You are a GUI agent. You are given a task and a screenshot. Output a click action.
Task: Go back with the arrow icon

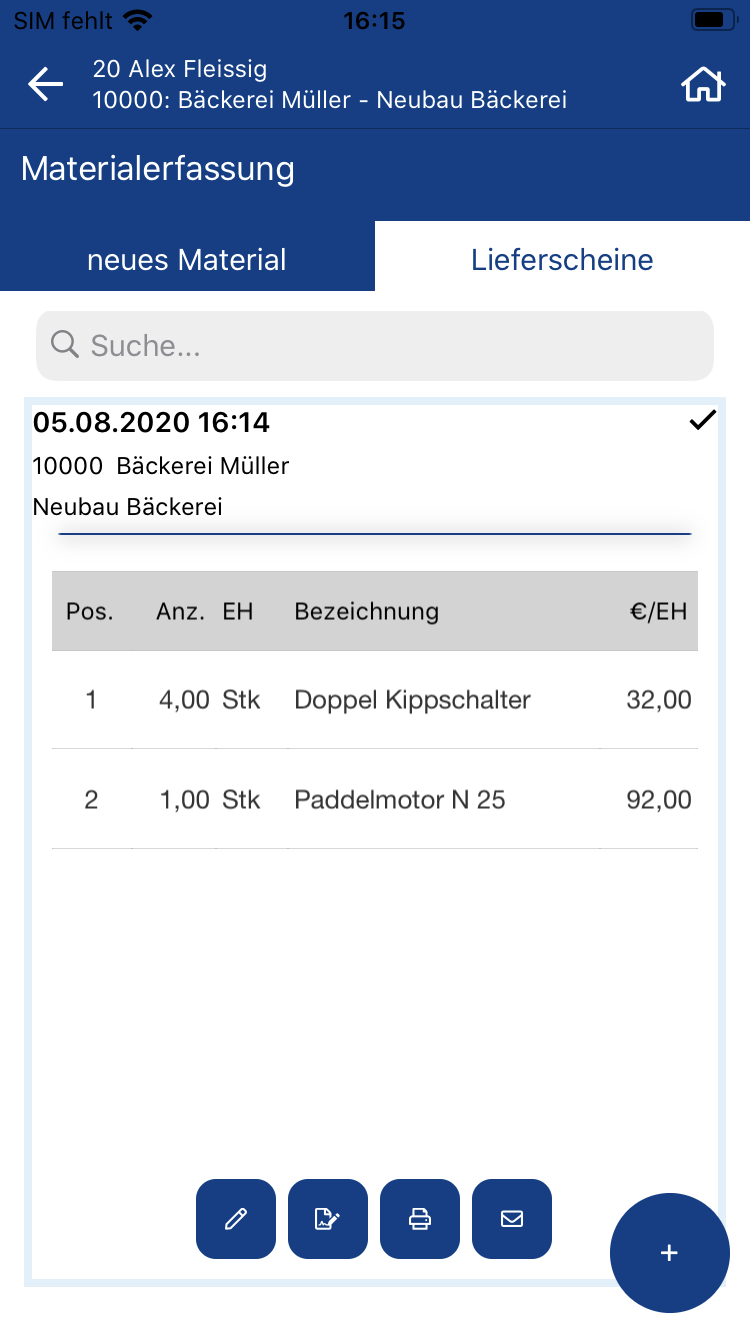pos(45,85)
